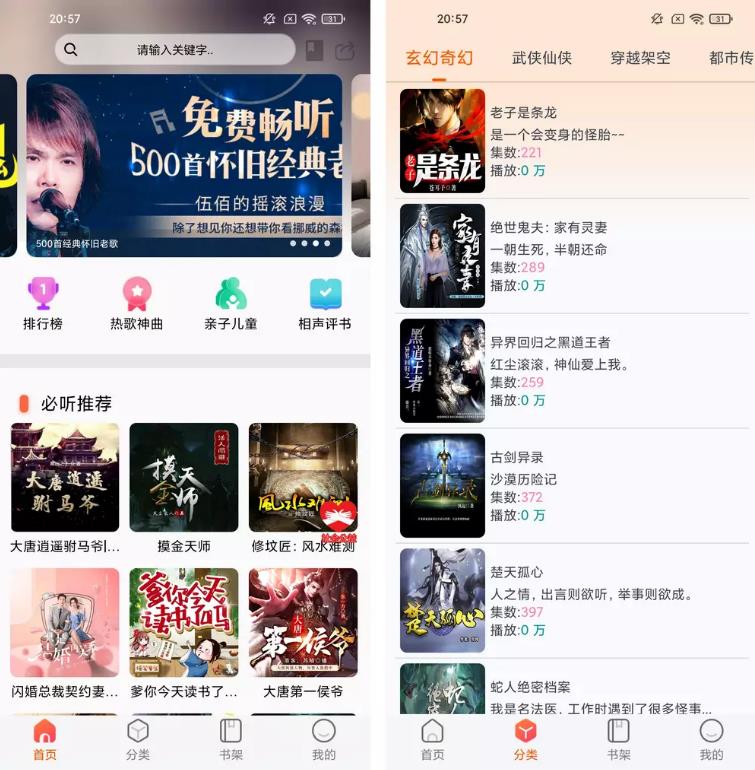The height and width of the screenshot is (770, 755).
Task: Open the 热歌神曲 hot songs shortcut
Action: coord(137,303)
